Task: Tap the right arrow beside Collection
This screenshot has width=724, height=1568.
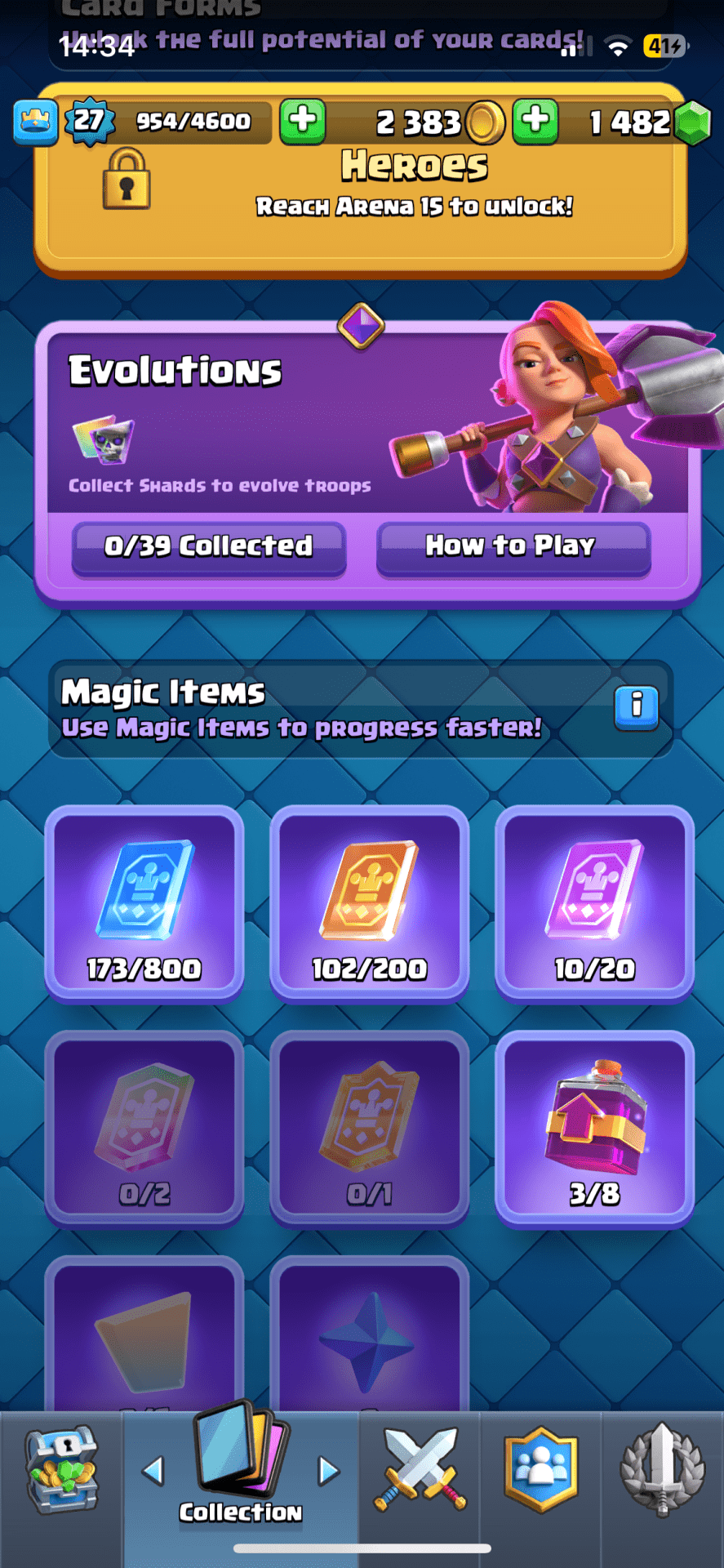Action: pyautogui.click(x=328, y=1471)
